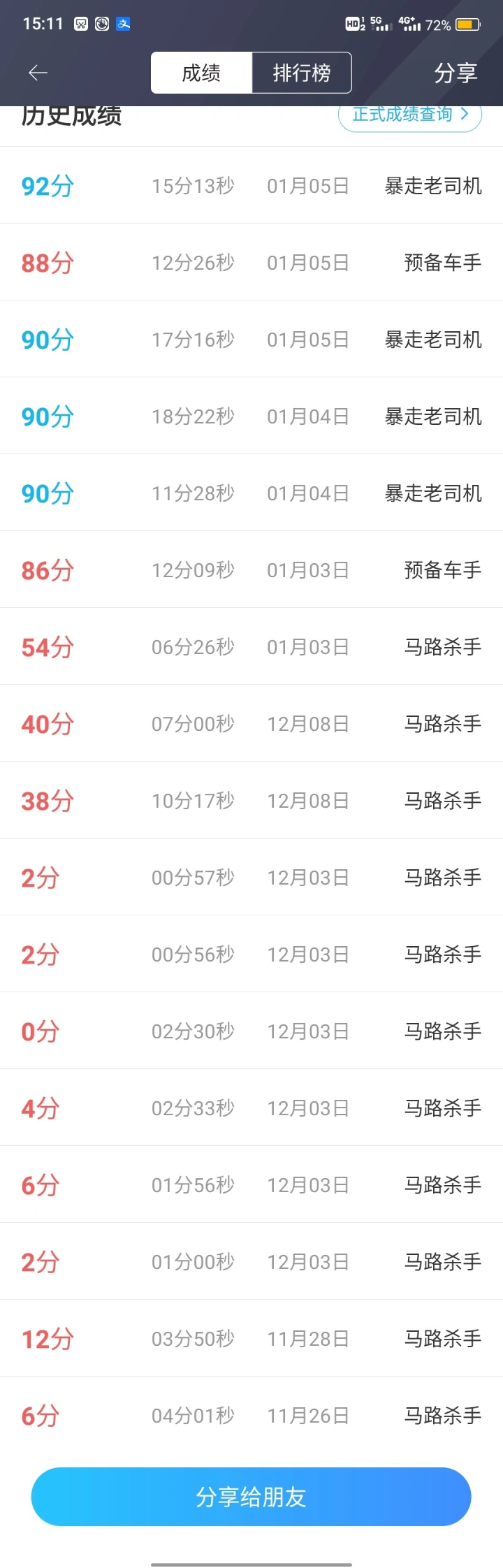Switch to the 成绩 tab
The width and height of the screenshot is (503, 1568).
[x=201, y=73]
